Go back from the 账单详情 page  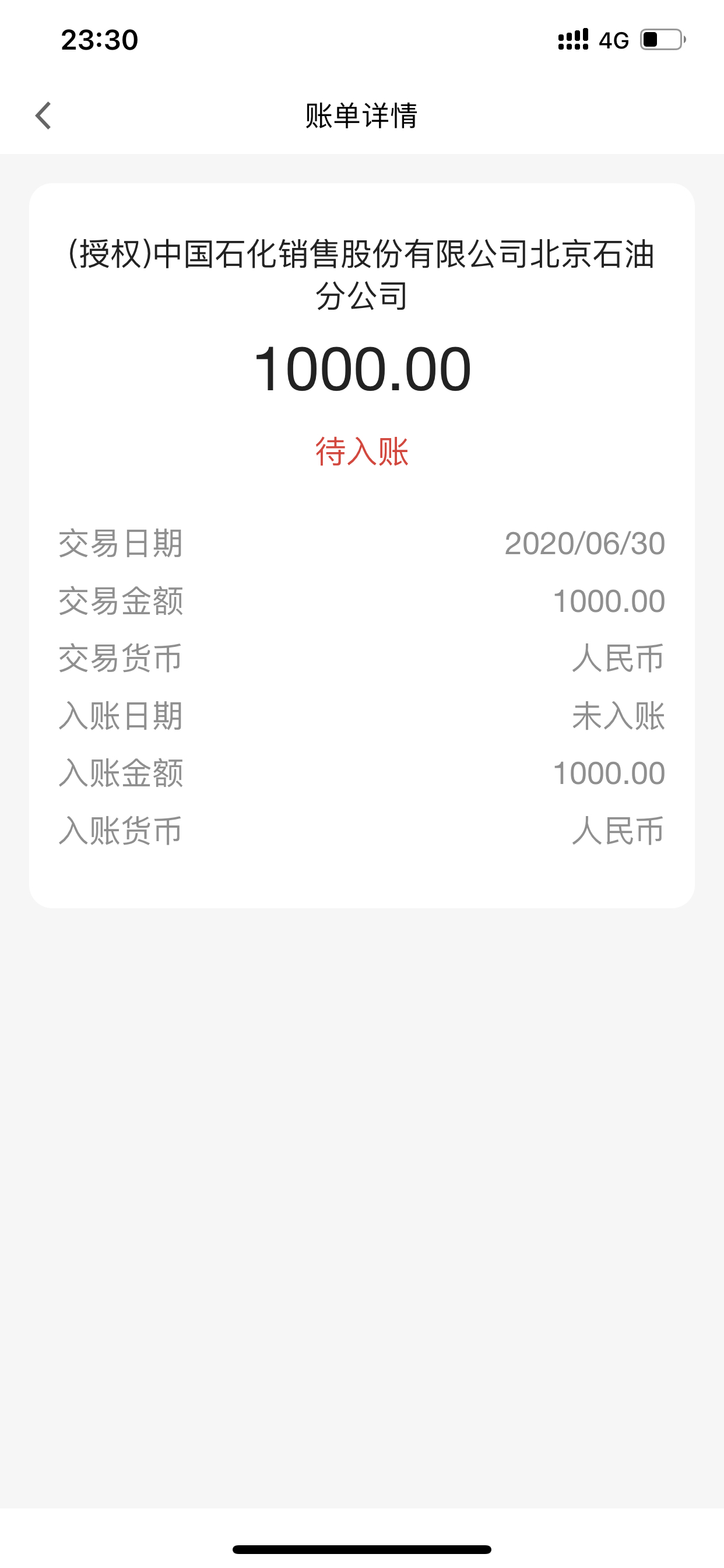43,116
